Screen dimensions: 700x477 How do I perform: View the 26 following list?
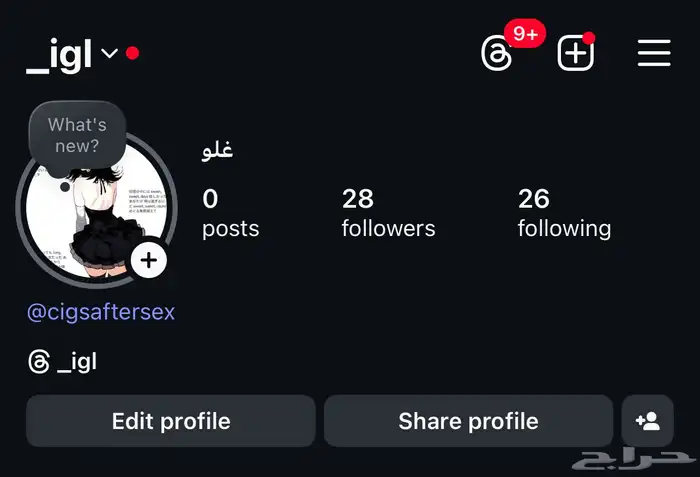[x=564, y=213]
